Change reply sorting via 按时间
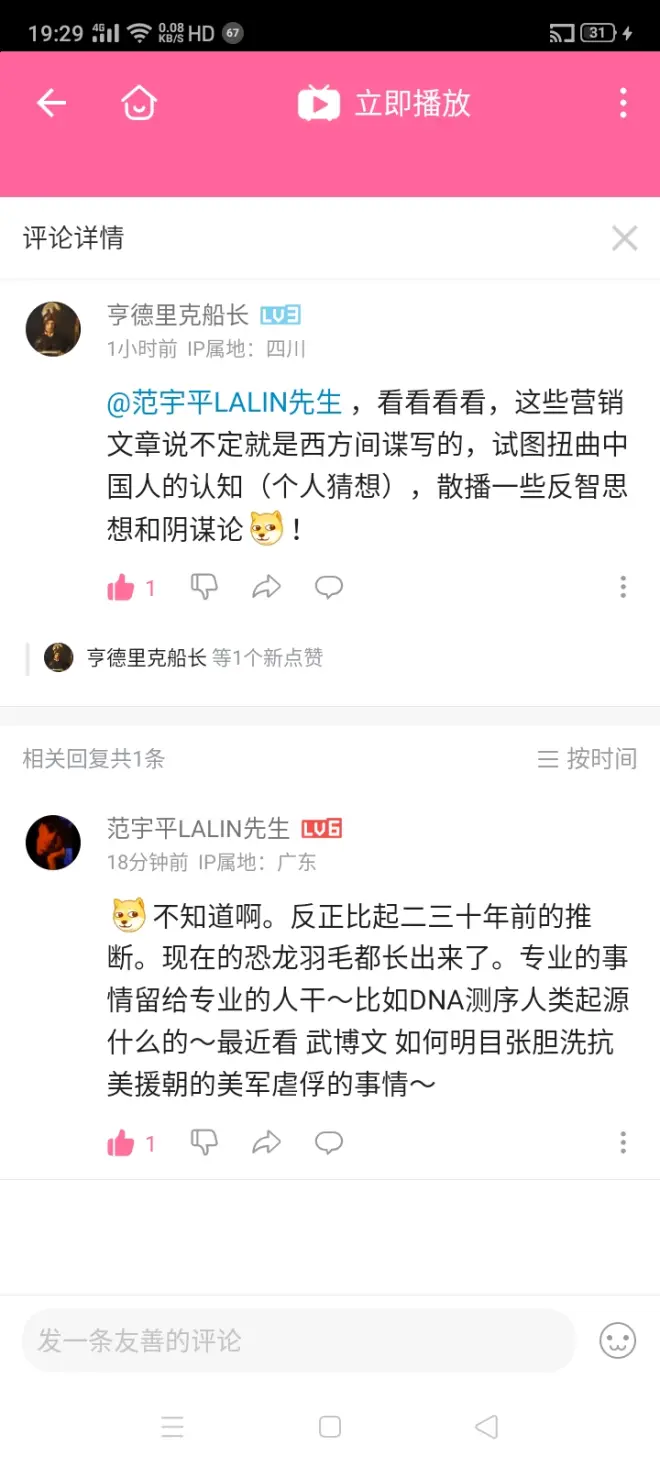The height and width of the screenshot is (1467, 660). pos(587,759)
